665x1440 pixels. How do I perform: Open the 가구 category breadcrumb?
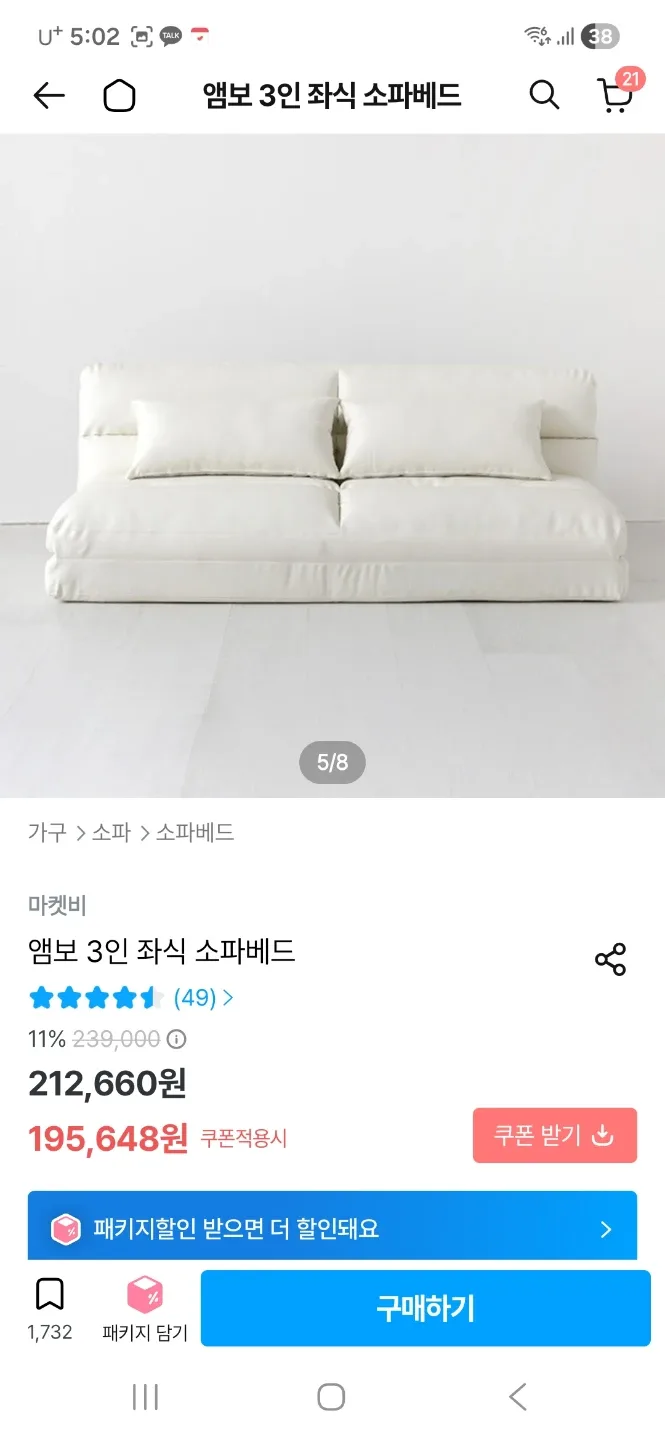[x=47, y=832]
